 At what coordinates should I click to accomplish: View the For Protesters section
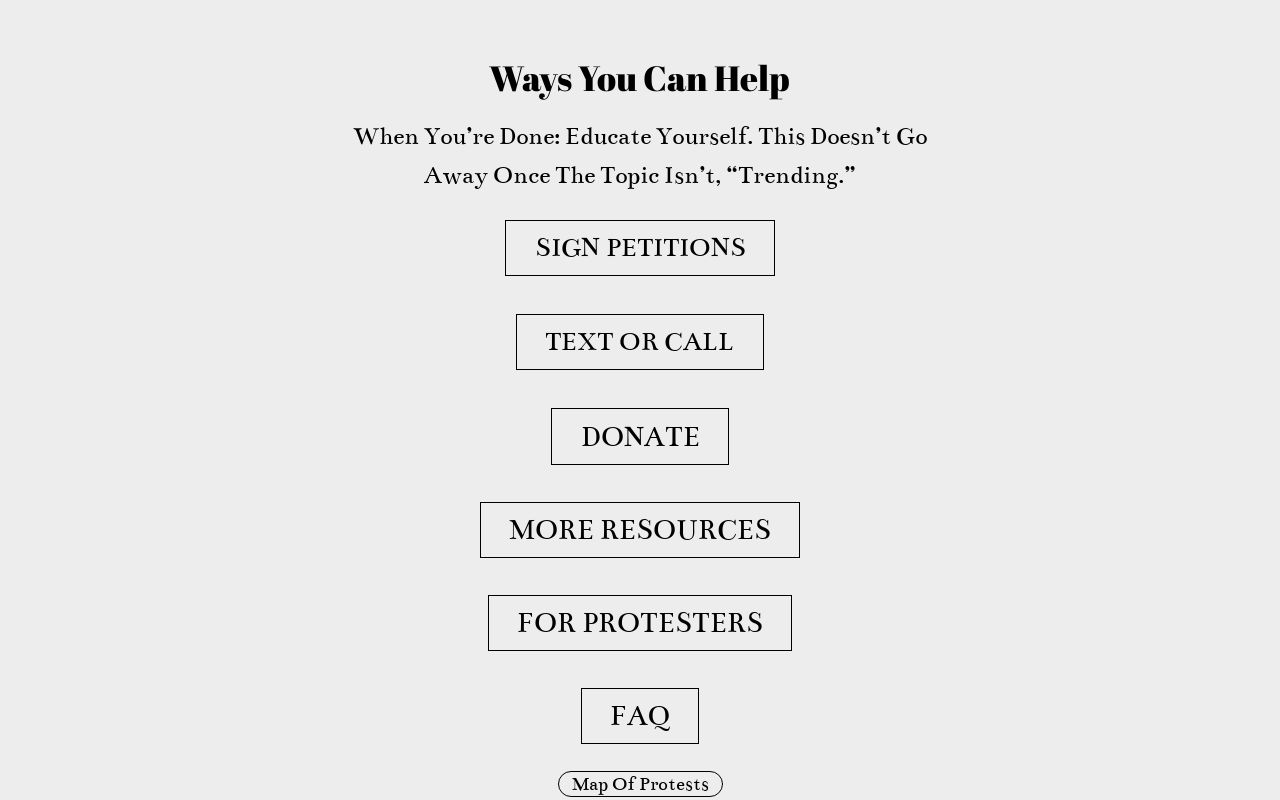coord(640,623)
